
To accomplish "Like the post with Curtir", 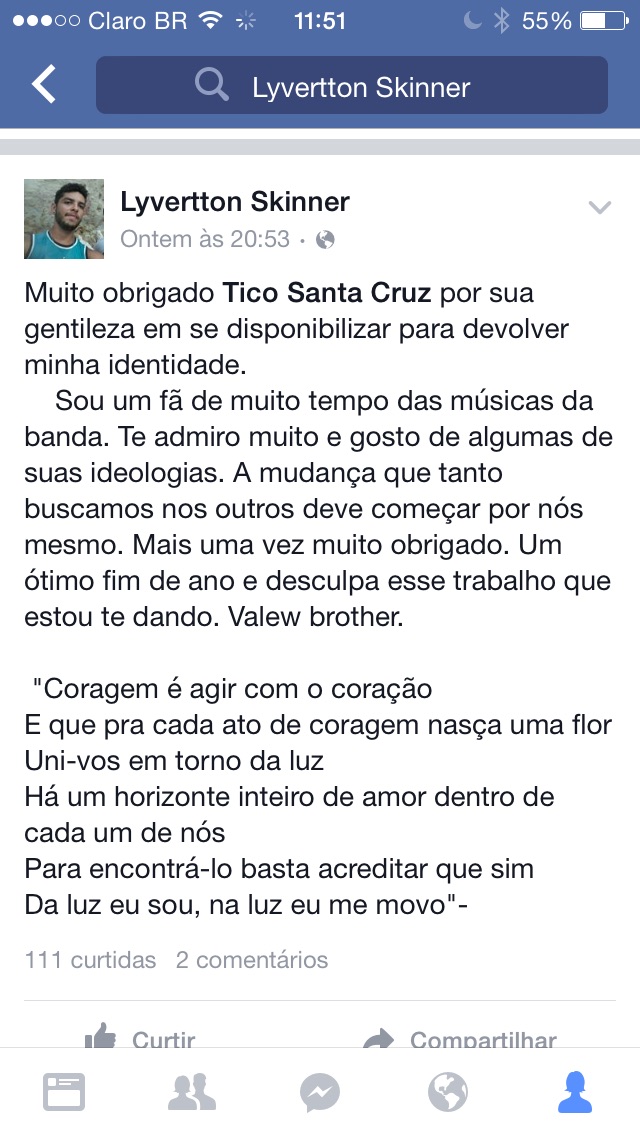I will 140,1037.
